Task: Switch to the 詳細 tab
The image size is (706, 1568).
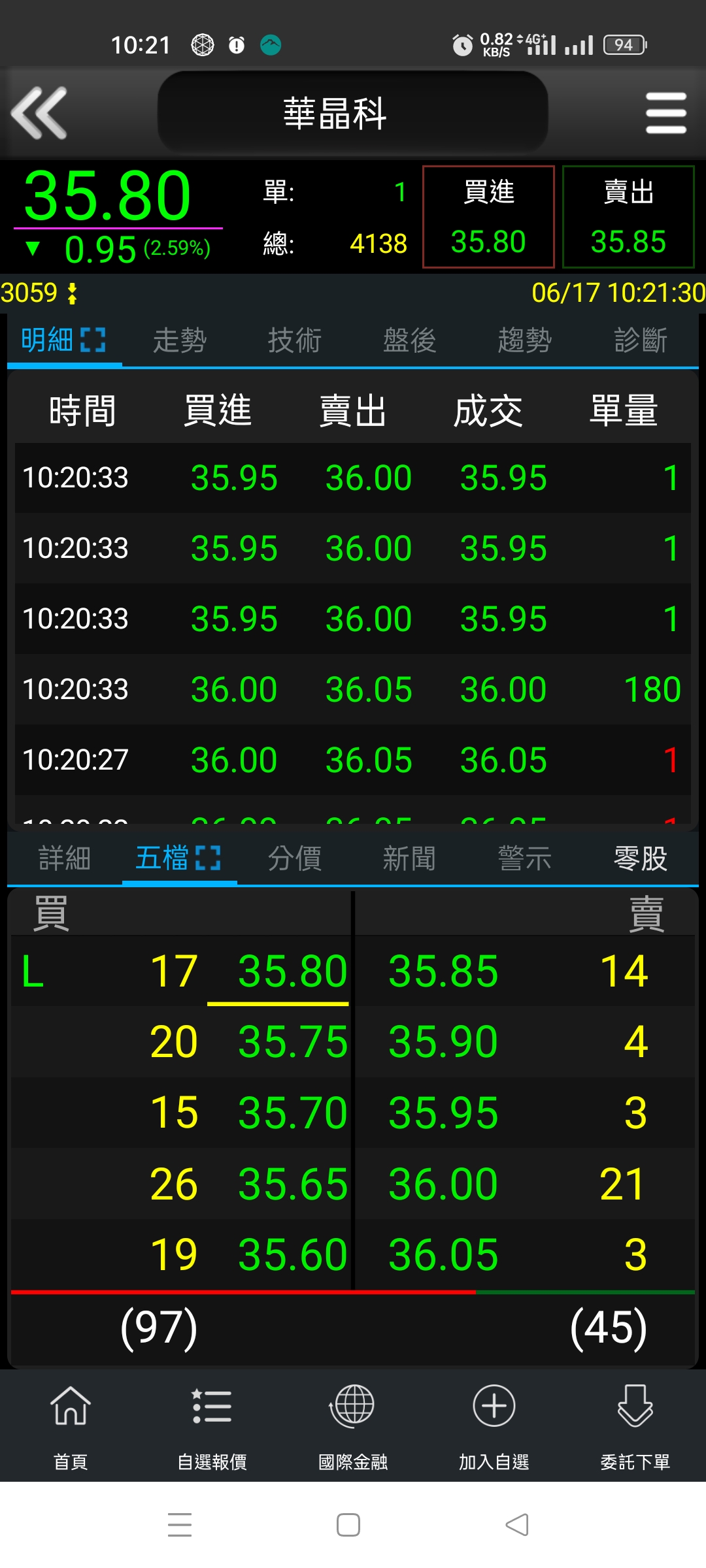Action: (x=65, y=858)
